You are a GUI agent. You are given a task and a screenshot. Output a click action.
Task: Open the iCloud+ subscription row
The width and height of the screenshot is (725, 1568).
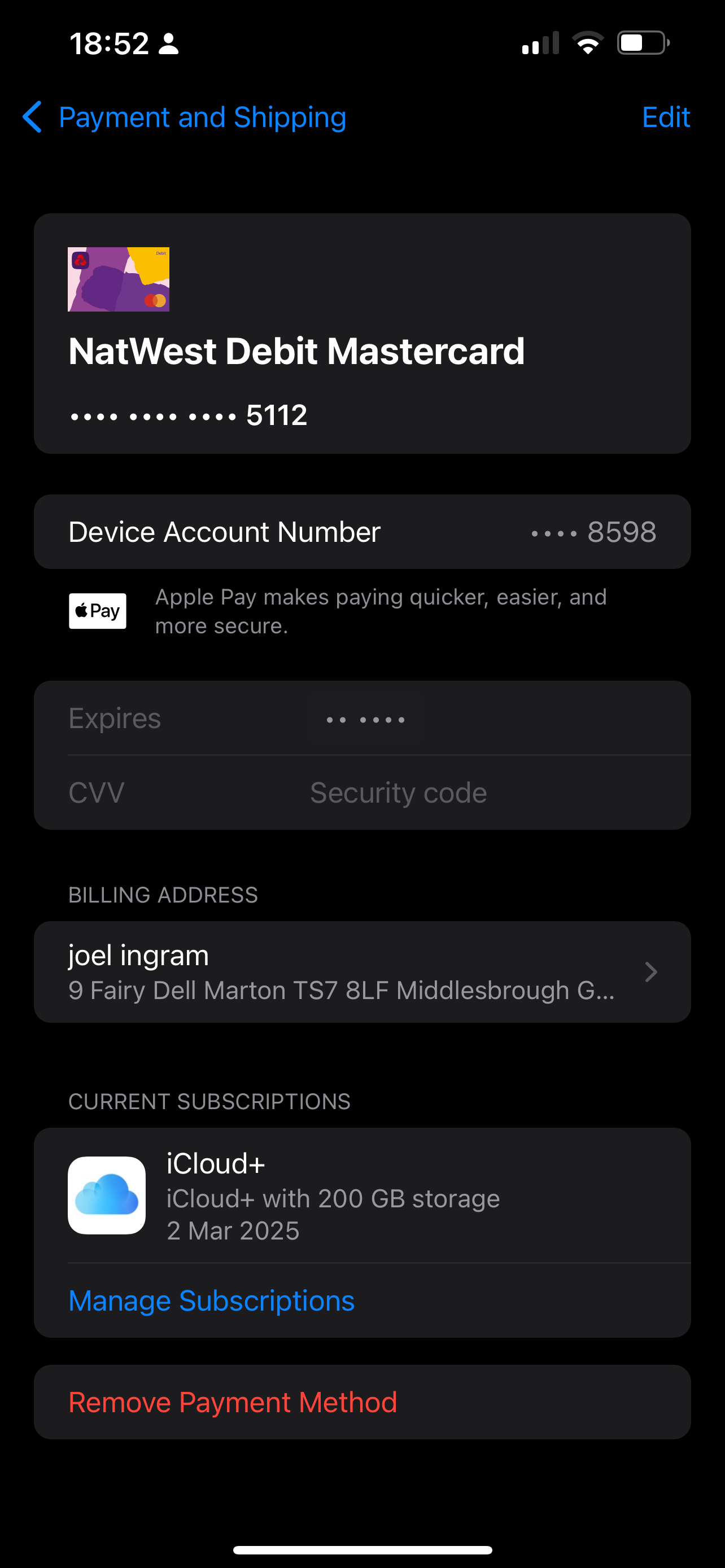[361, 1195]
